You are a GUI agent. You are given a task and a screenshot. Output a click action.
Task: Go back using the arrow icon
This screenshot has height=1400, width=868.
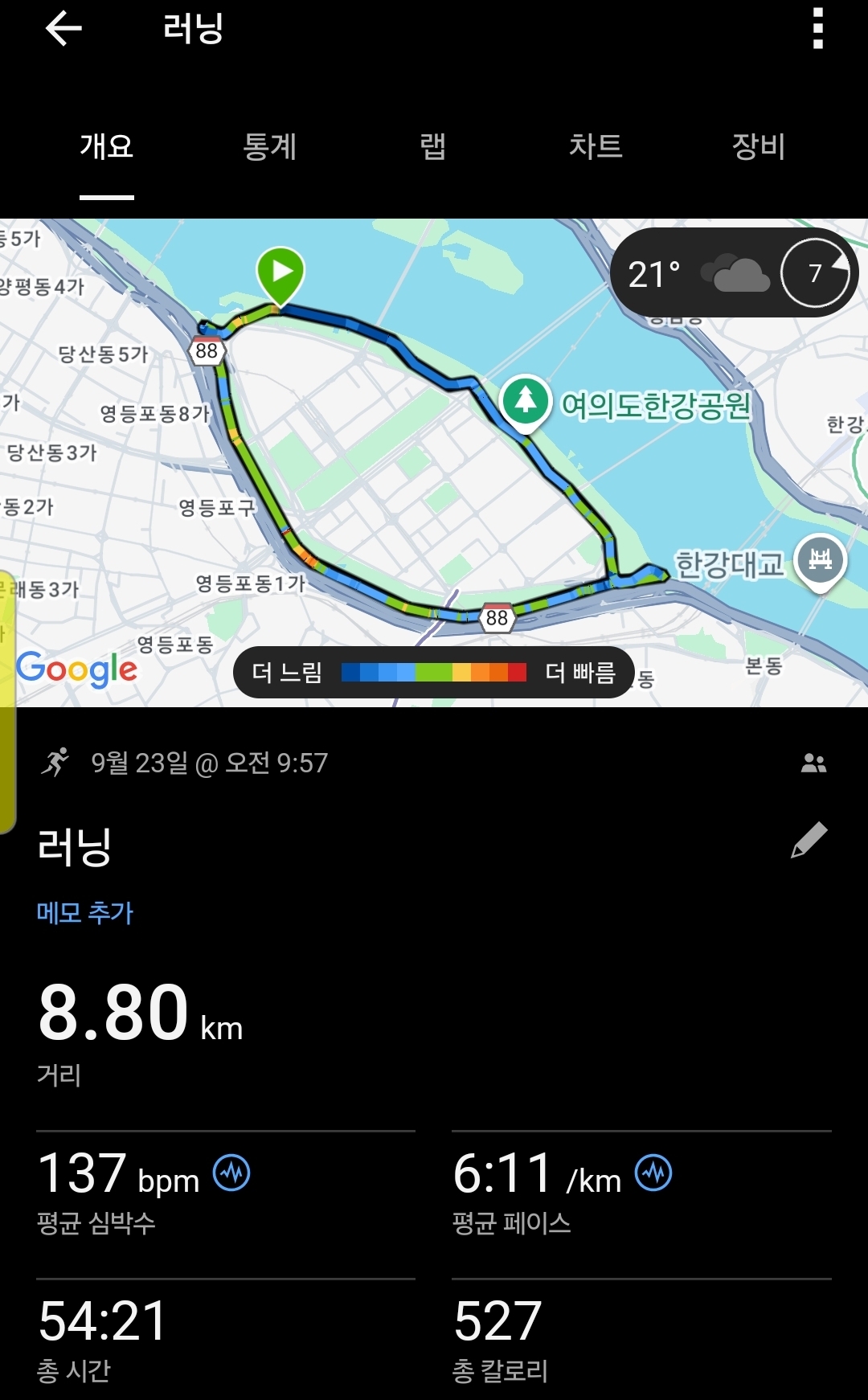click(x=63, y=30)
